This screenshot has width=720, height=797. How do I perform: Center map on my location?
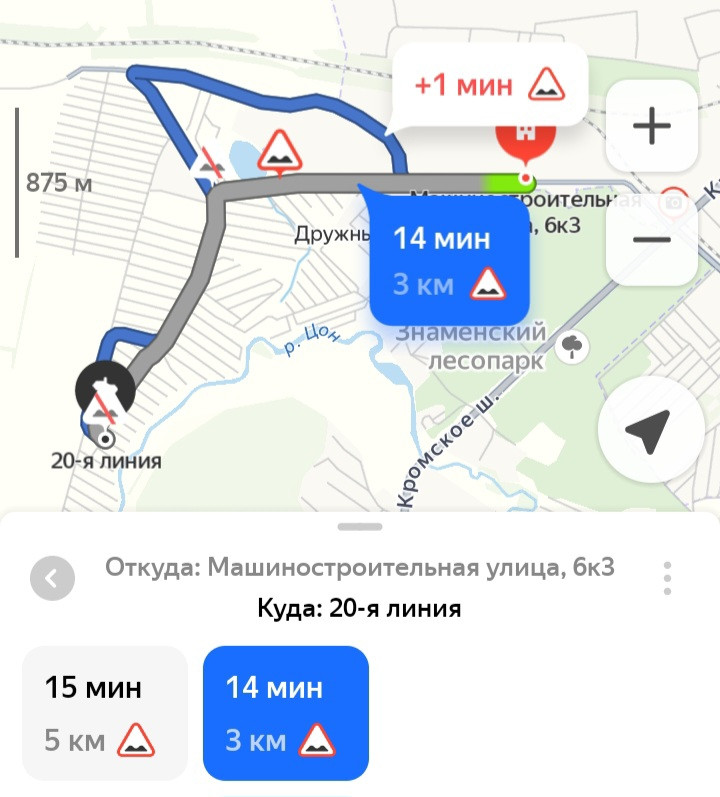click(x=651, y=430)
